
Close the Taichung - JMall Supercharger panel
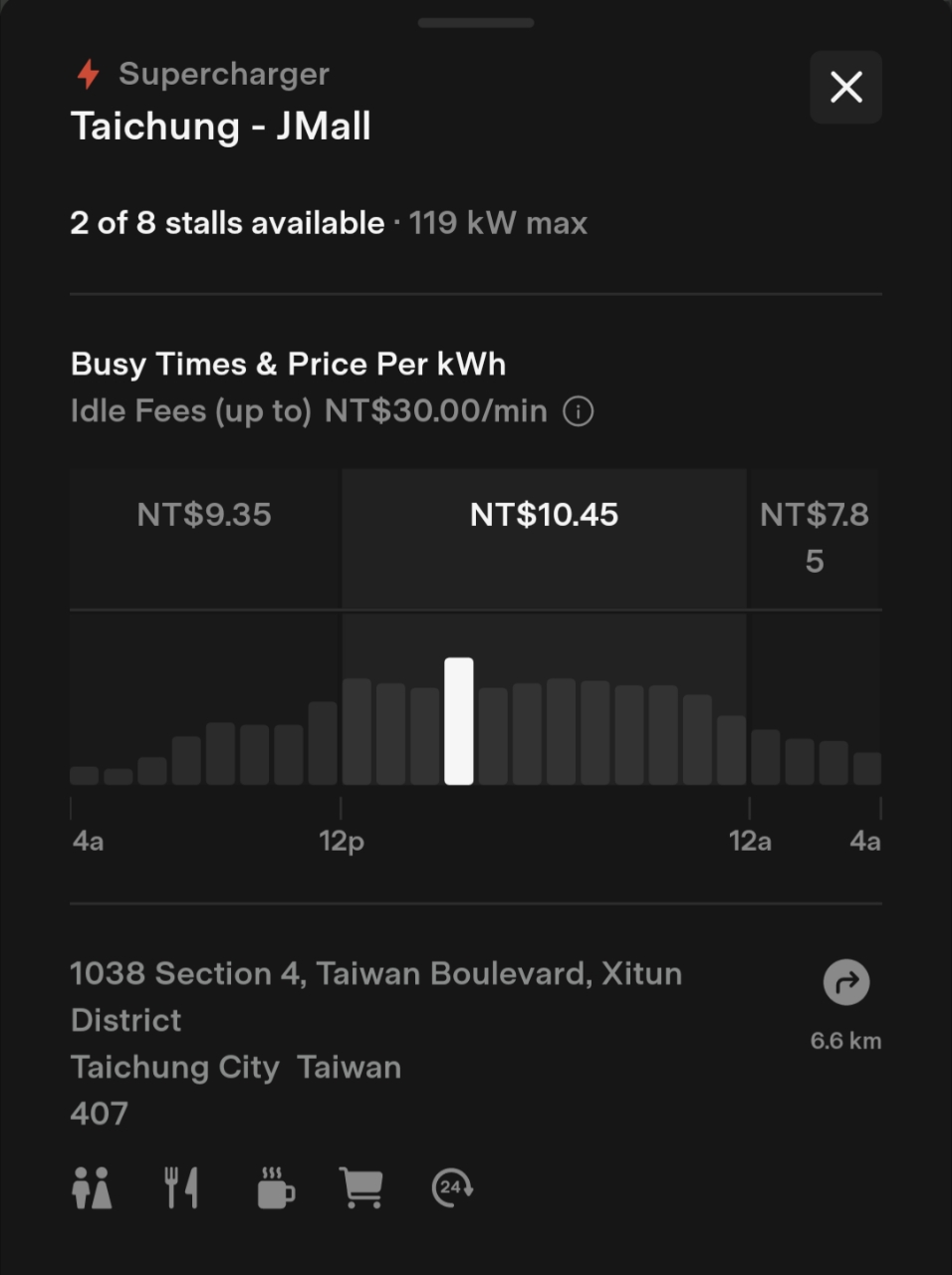[x=845, y=88]
